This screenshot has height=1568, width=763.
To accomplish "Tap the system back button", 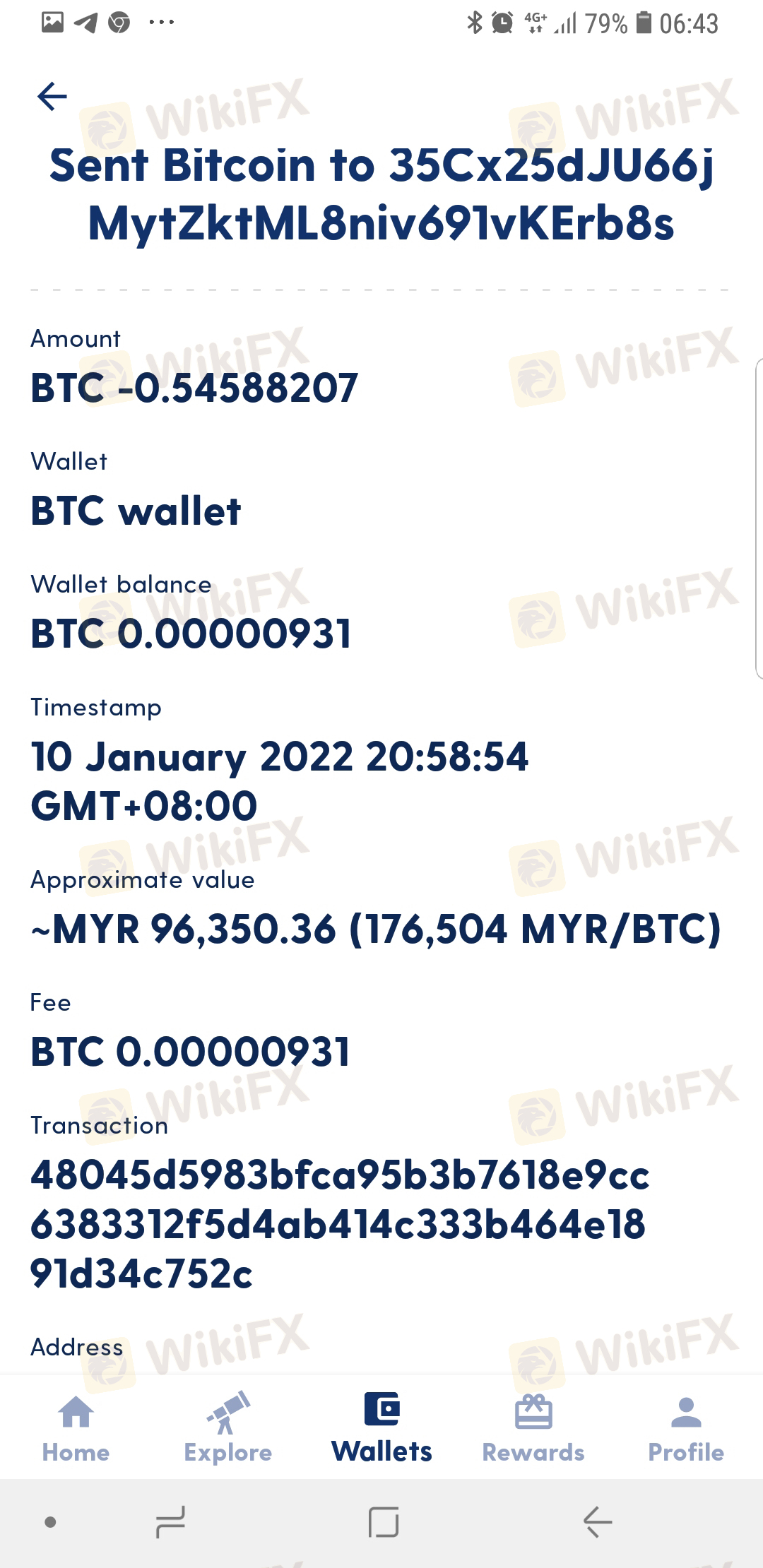I will (x=598, y=1521).
